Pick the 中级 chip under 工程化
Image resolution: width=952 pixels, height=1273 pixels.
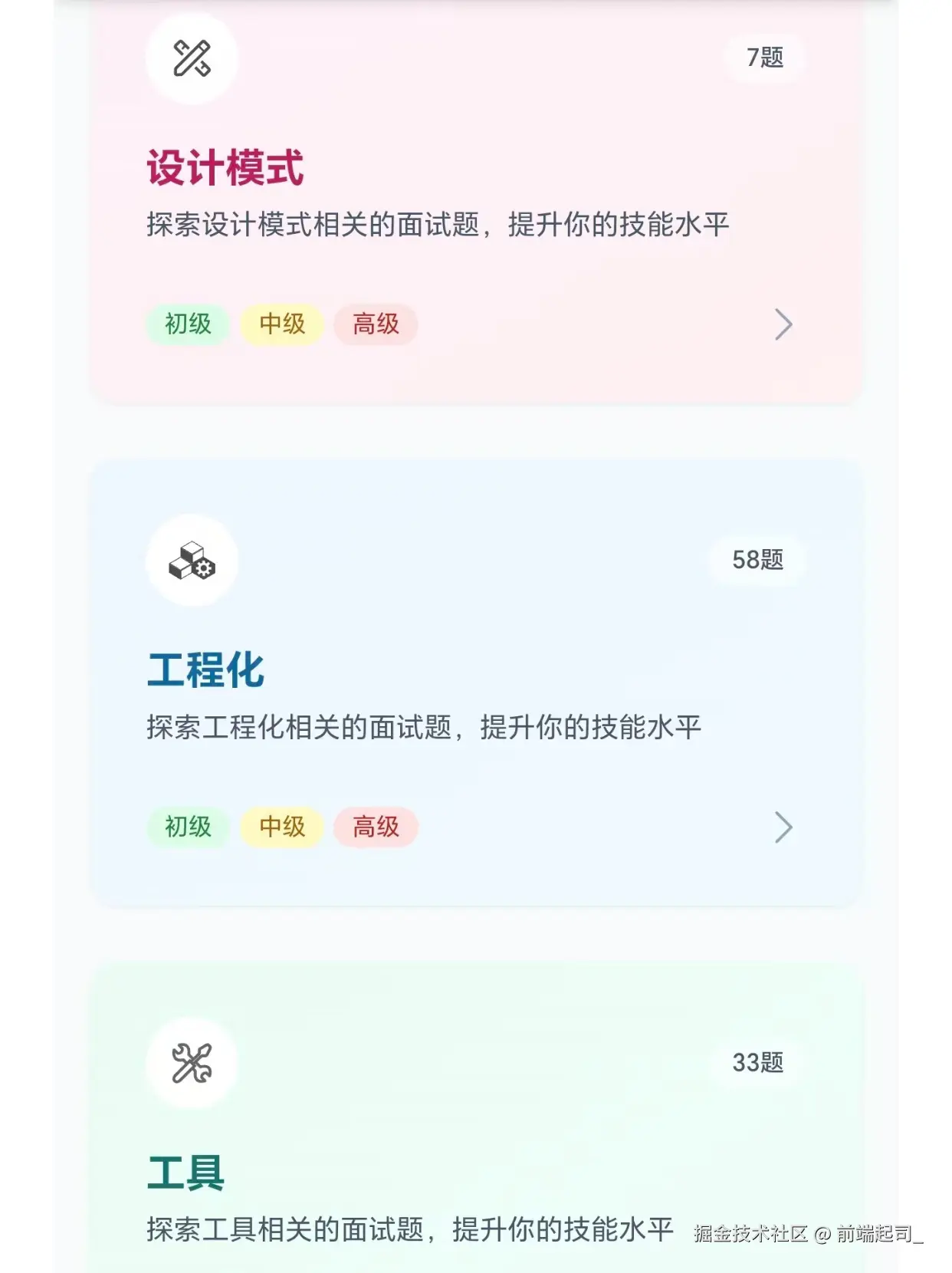tap(282, 827)
